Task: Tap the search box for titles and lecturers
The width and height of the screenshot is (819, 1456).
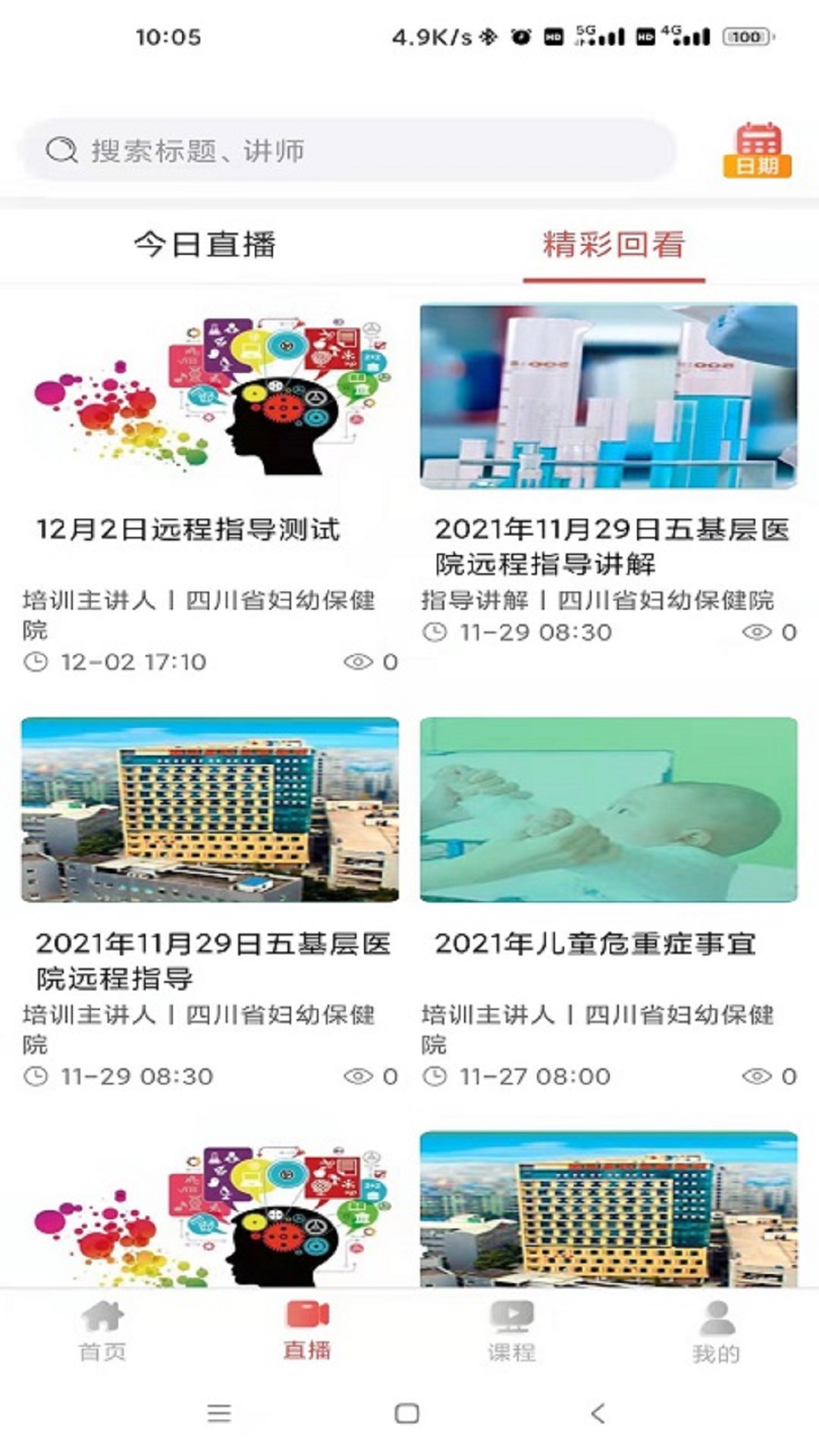Action: (349, 150)
